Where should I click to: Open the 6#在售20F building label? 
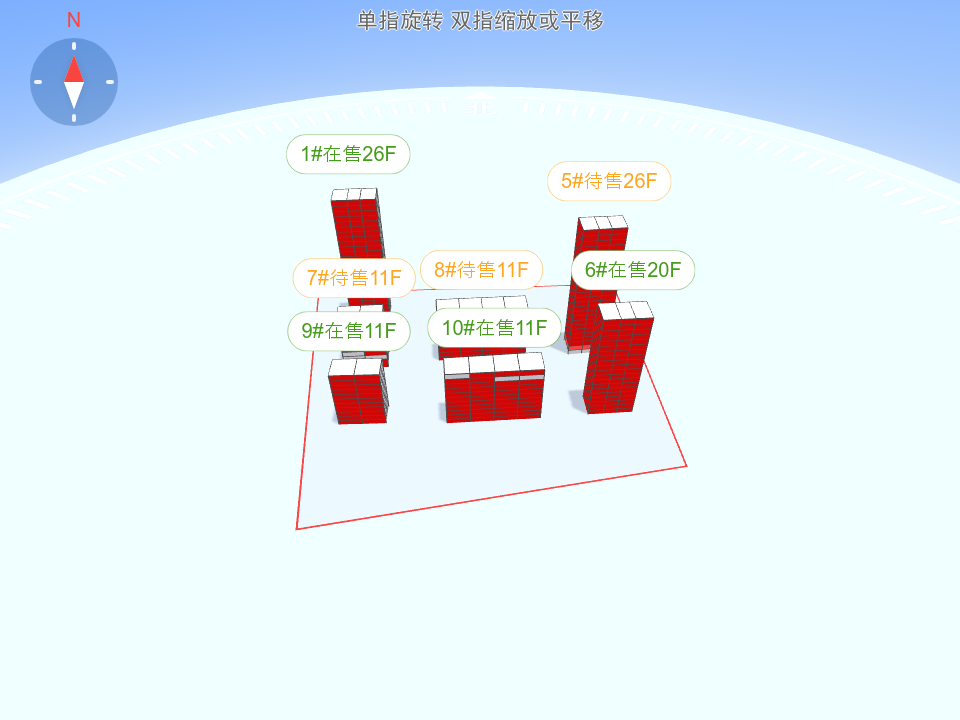pos(632,270)
